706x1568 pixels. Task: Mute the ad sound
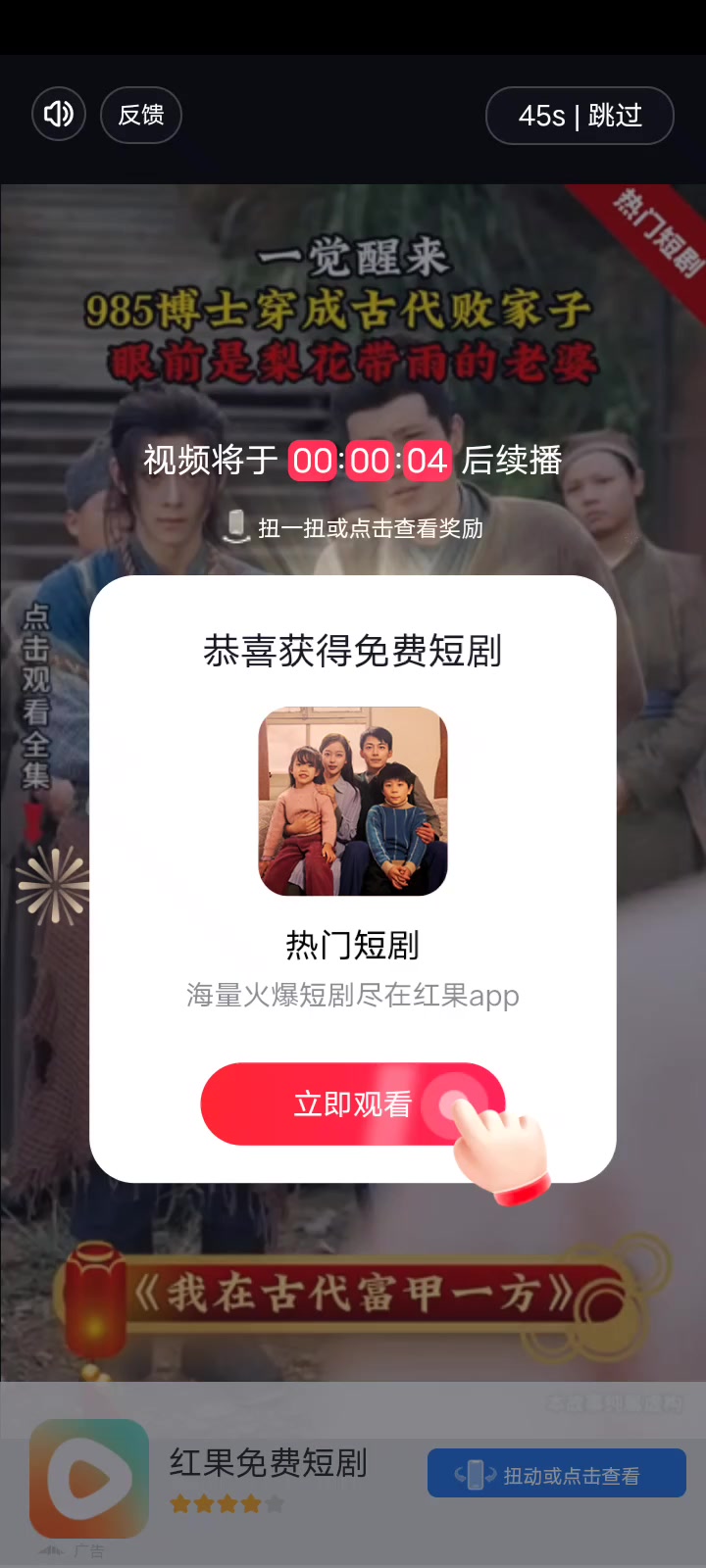coord(59,115)
